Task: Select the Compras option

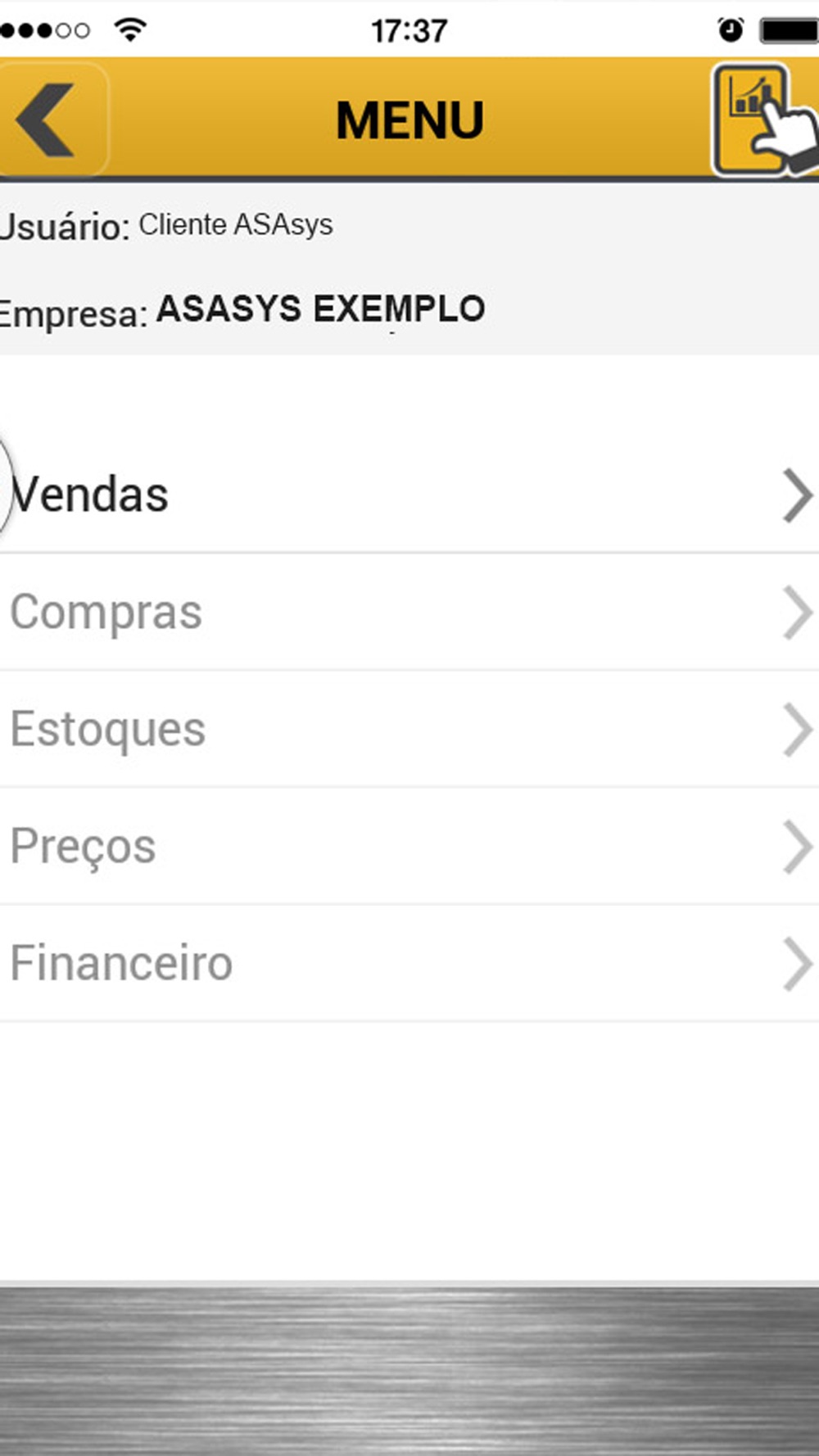Action: point(409,612)
